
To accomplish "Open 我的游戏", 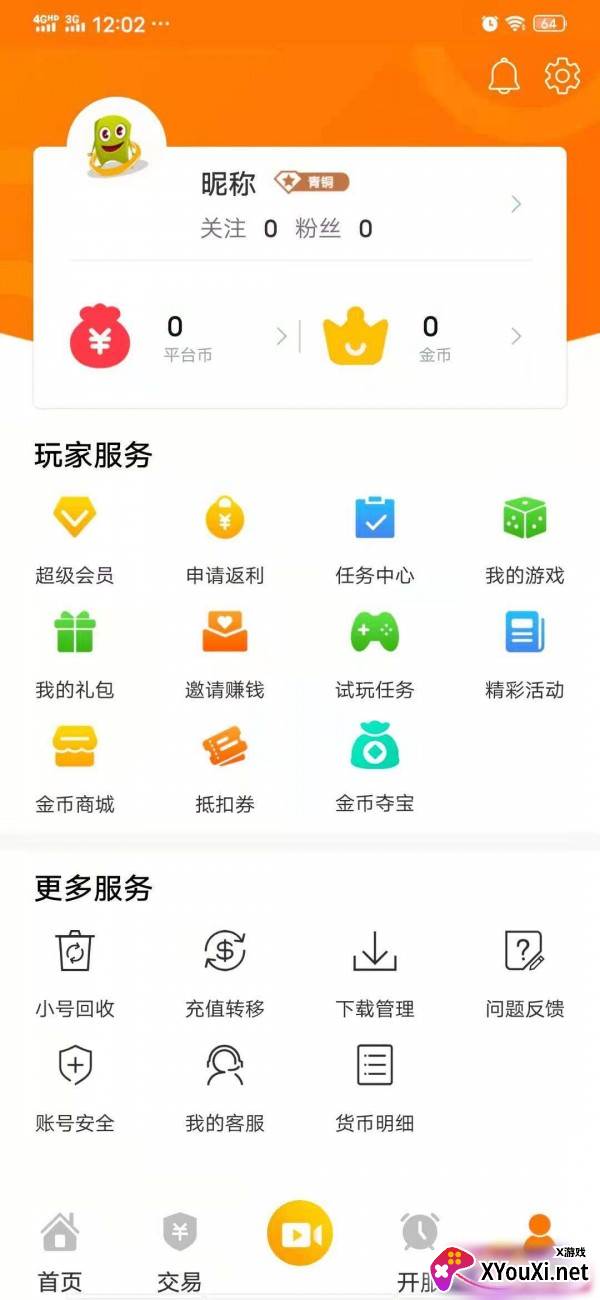I will coord(525,540).
